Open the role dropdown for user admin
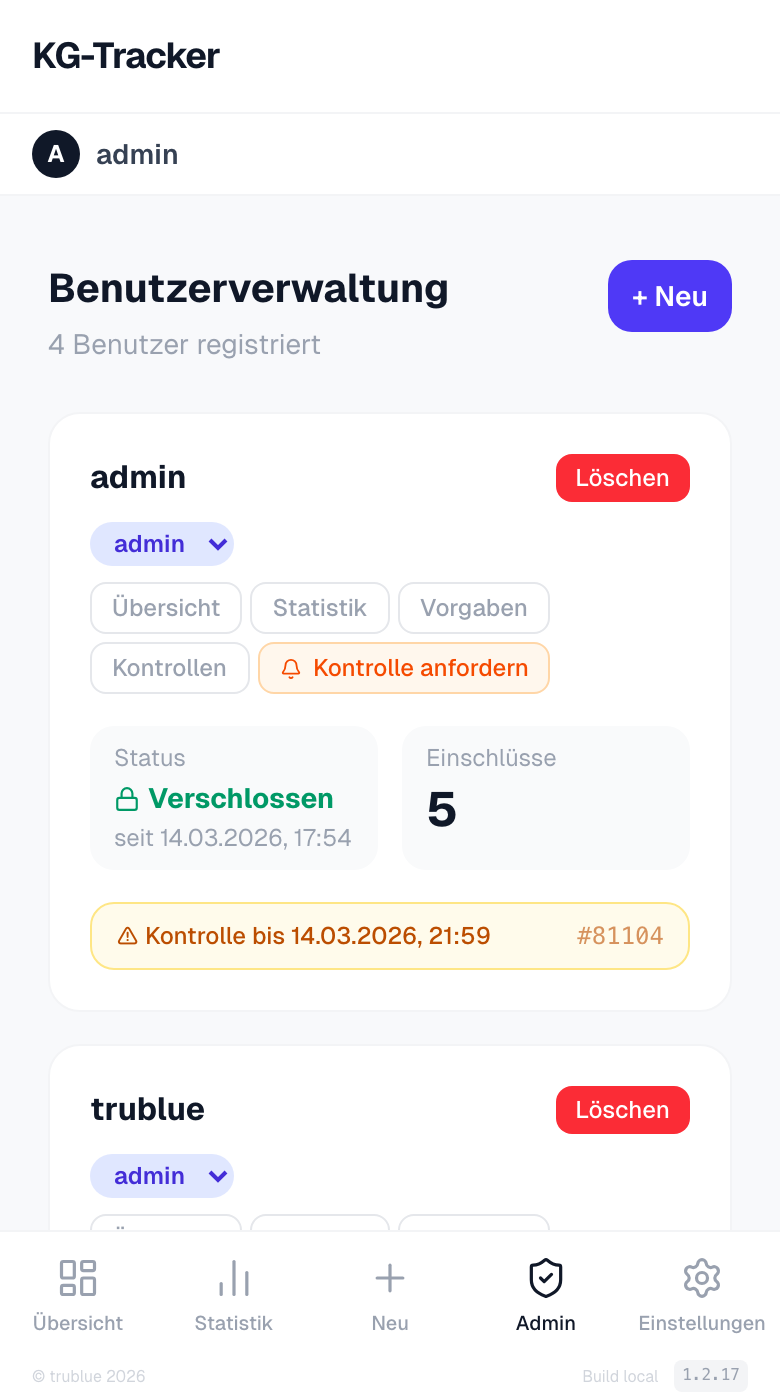This screenshot has height=1400, width=780. click(x=162, y=544)
